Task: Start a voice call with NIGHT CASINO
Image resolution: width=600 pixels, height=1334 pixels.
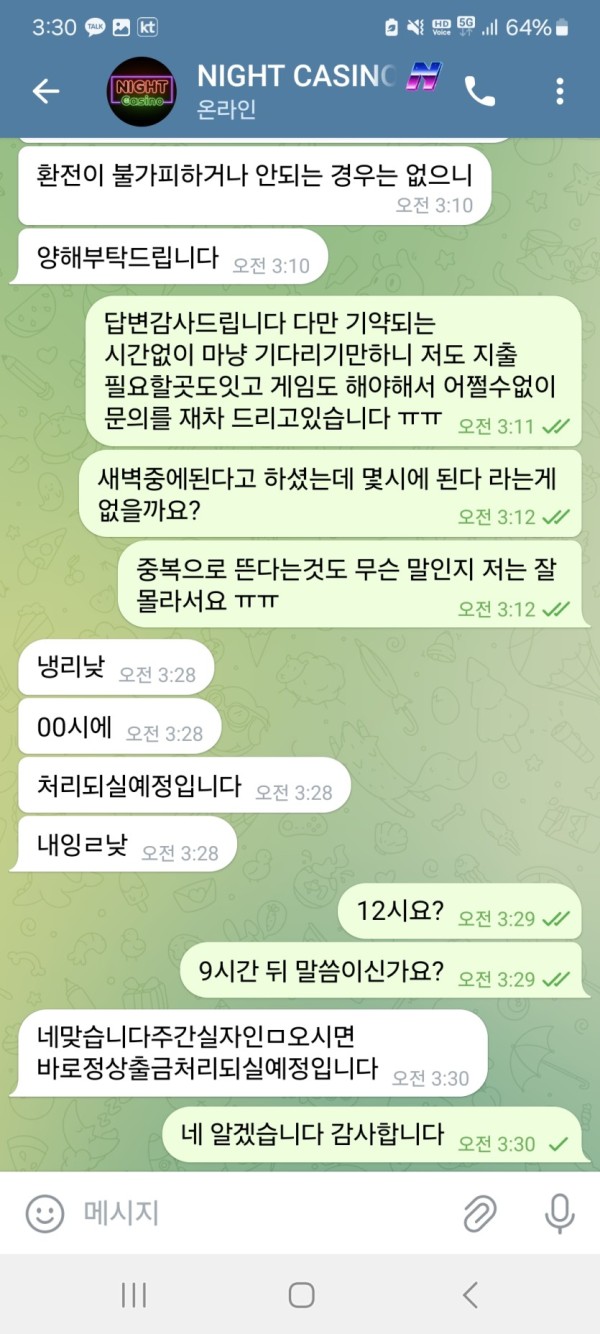Action: [480, 91]
